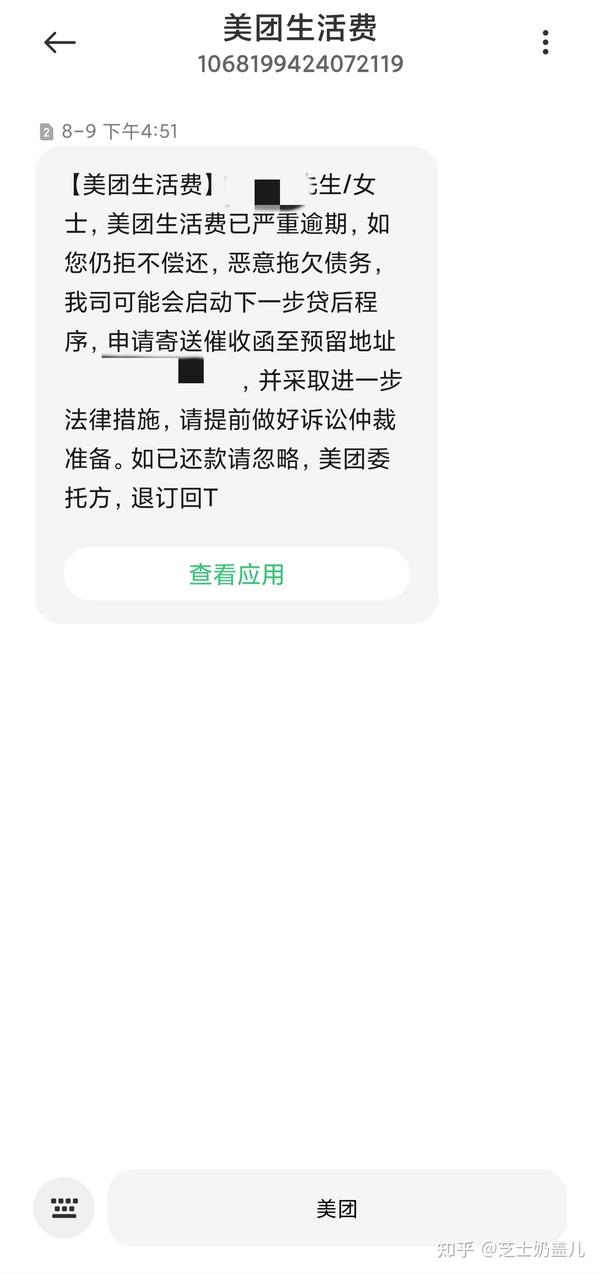
Task: Open the three-dot overflow menu
Action: 545,42
